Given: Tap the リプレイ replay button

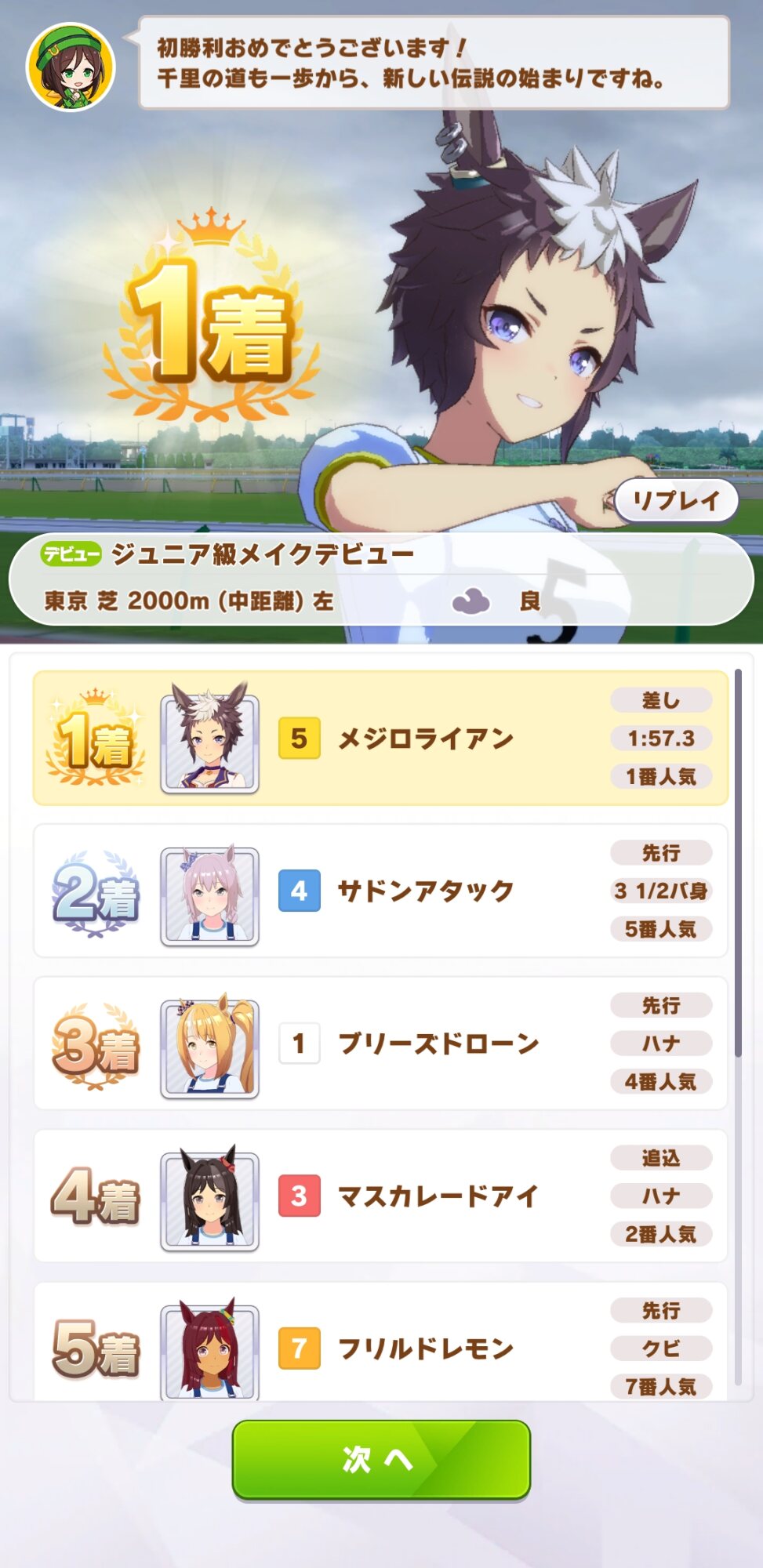Looking at the screenshot, I should 676,501.
